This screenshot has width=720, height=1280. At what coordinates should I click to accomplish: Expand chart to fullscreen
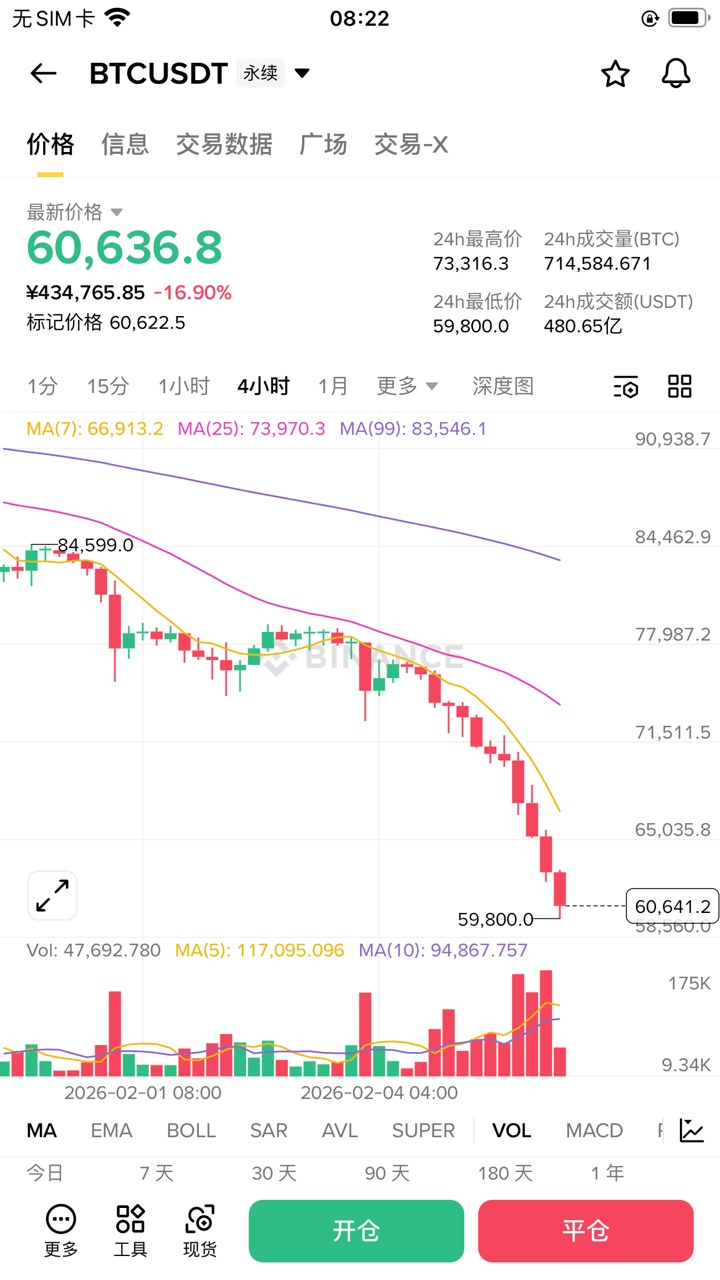tap(52, 895)
